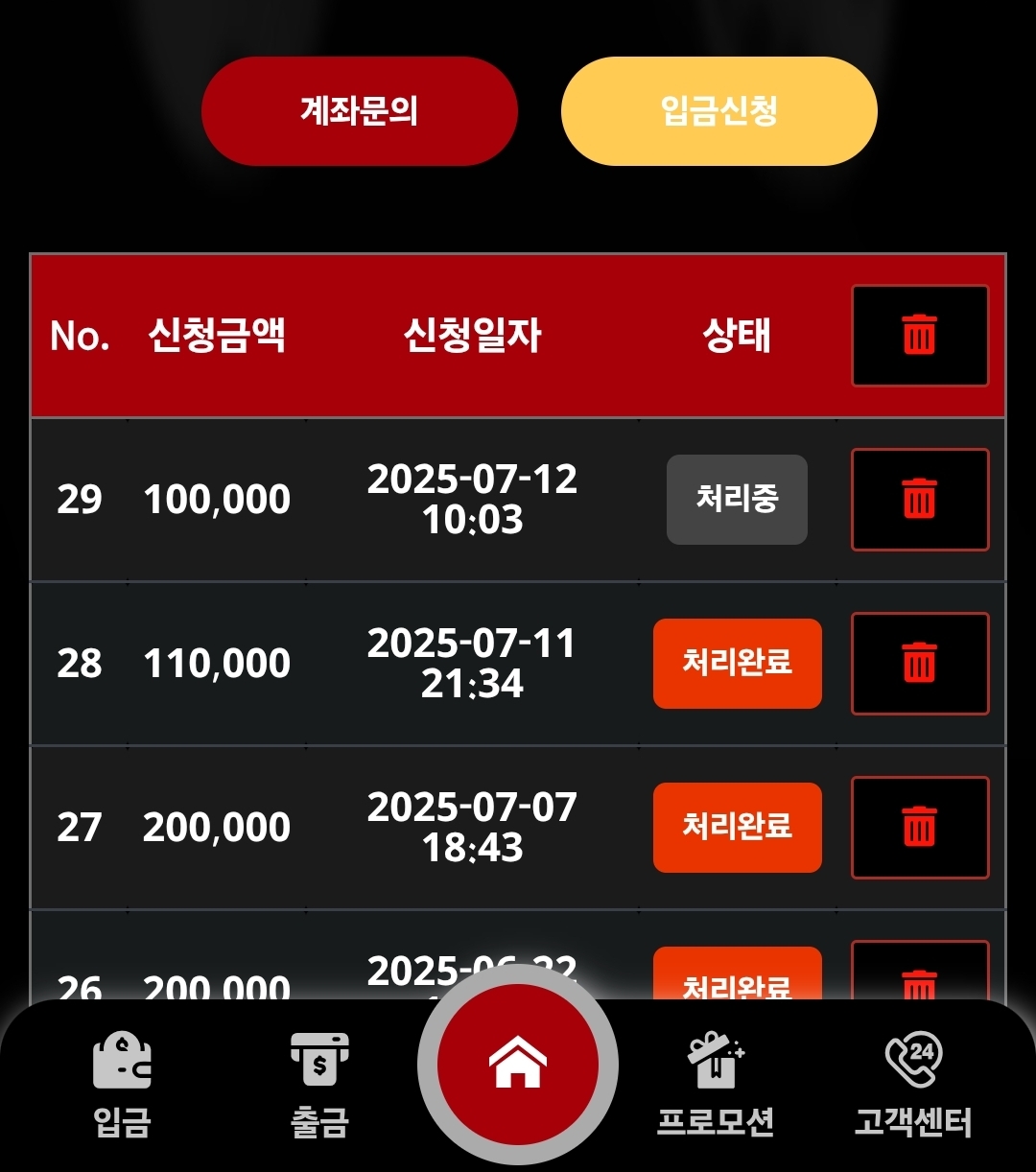Open the 고객센터 tab

tap(913, 1084)
